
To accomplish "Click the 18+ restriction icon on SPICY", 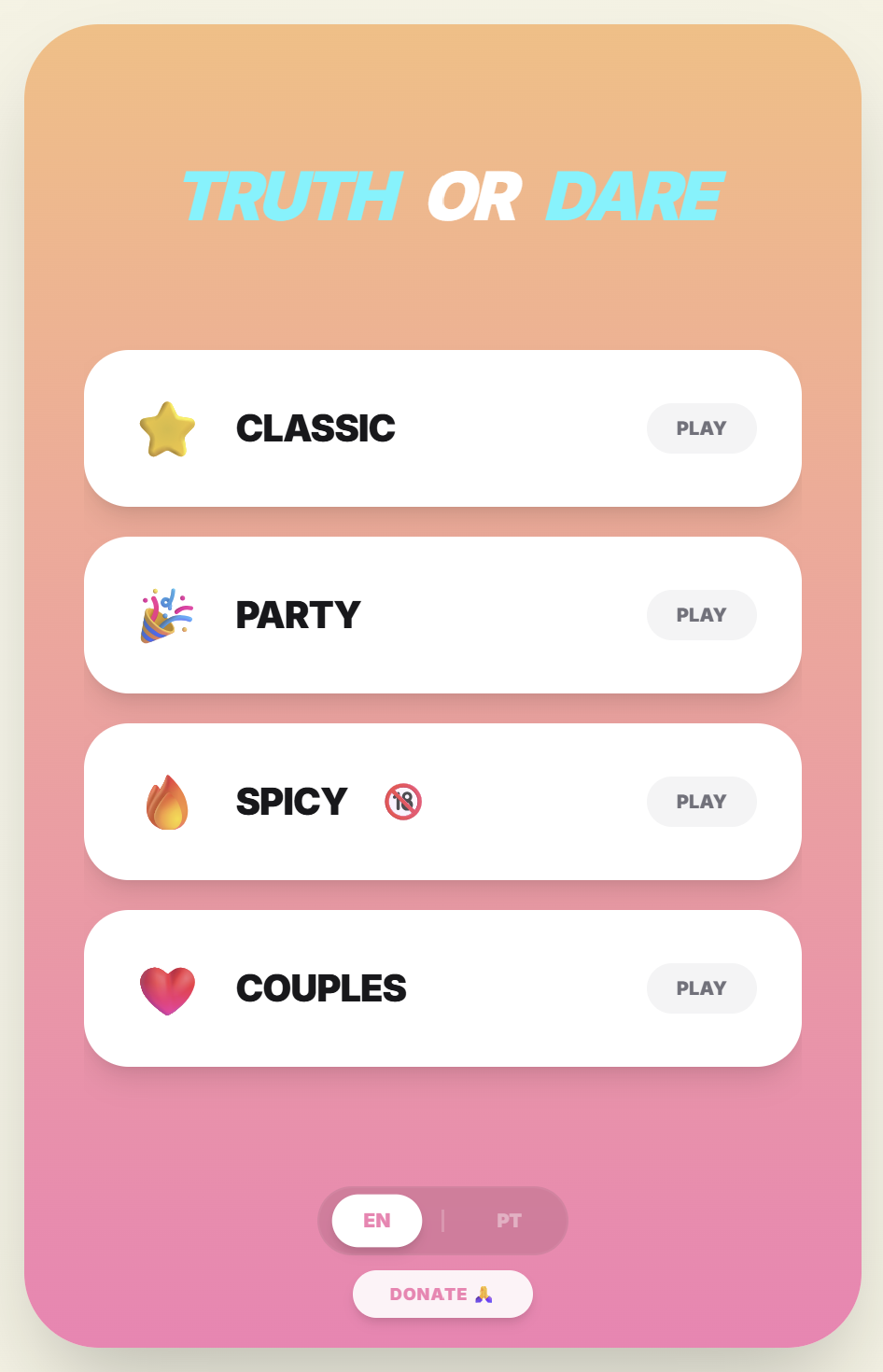I will pos(403,801).
